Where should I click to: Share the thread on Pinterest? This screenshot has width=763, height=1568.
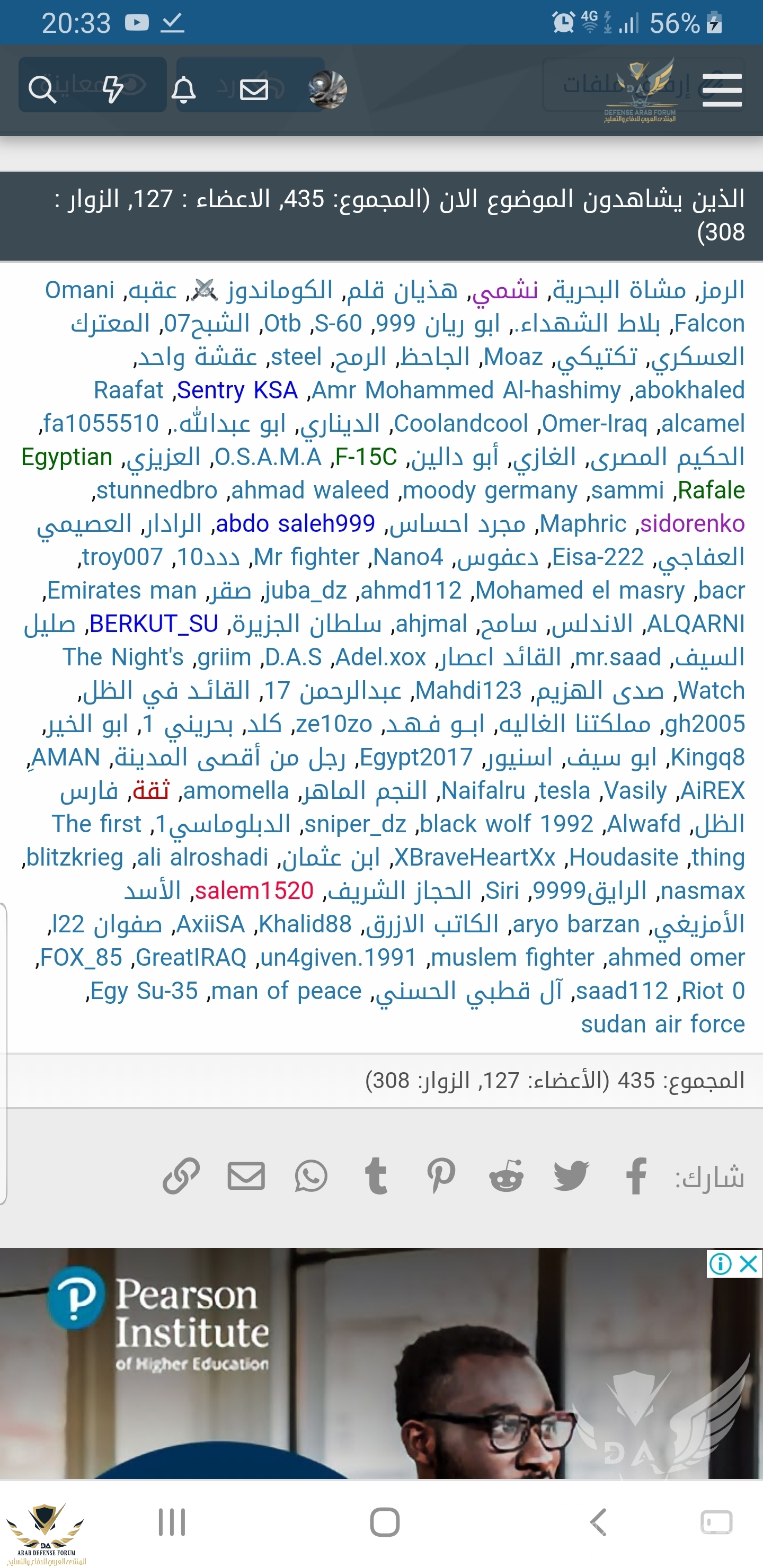(x=441, y=1175)
